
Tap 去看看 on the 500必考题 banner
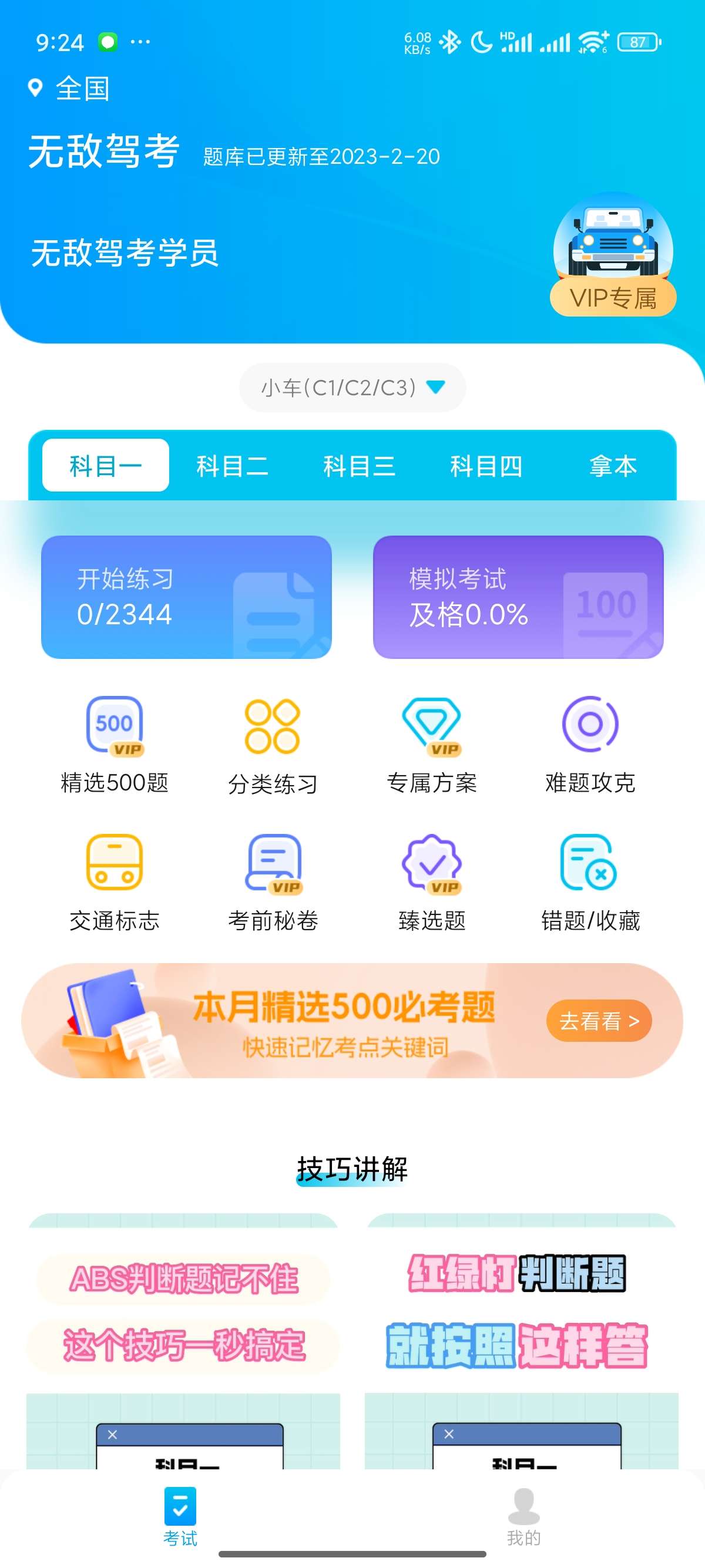pyautogui.click(x=599, y=1021)
